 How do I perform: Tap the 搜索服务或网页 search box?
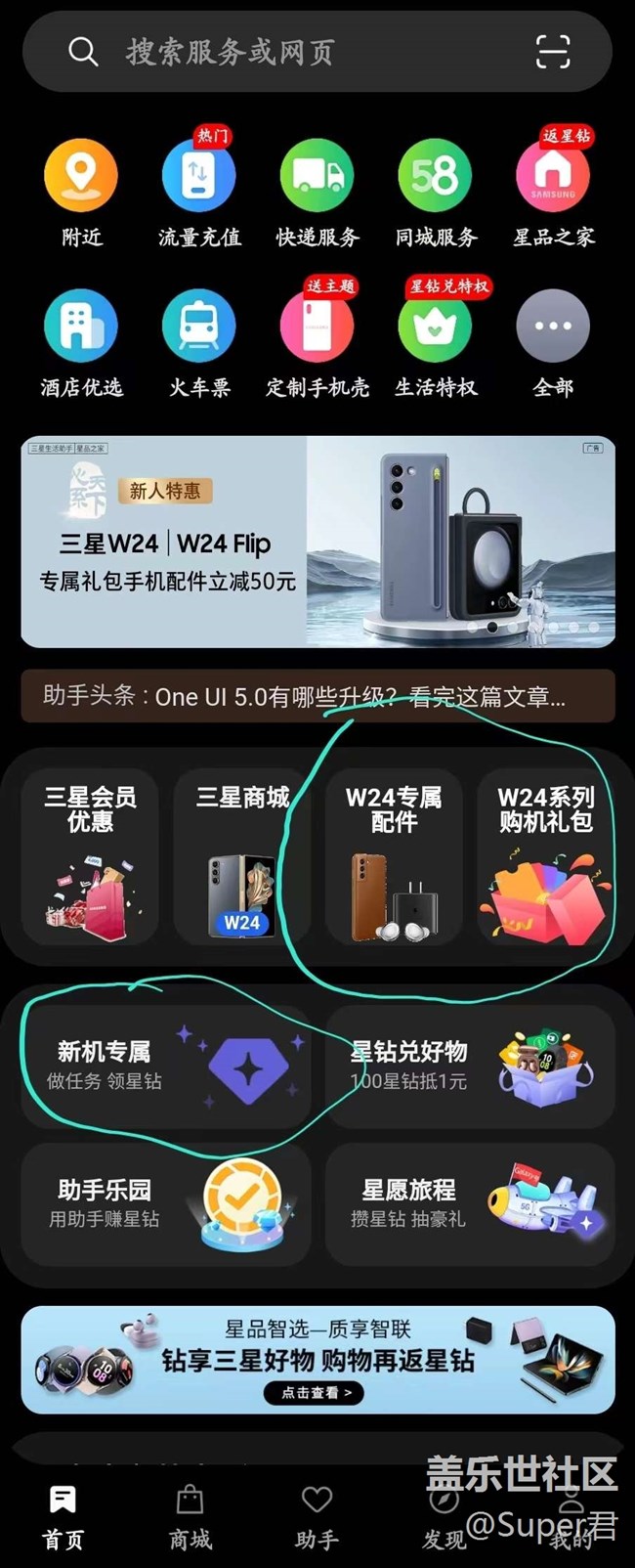tap(293, 52)
